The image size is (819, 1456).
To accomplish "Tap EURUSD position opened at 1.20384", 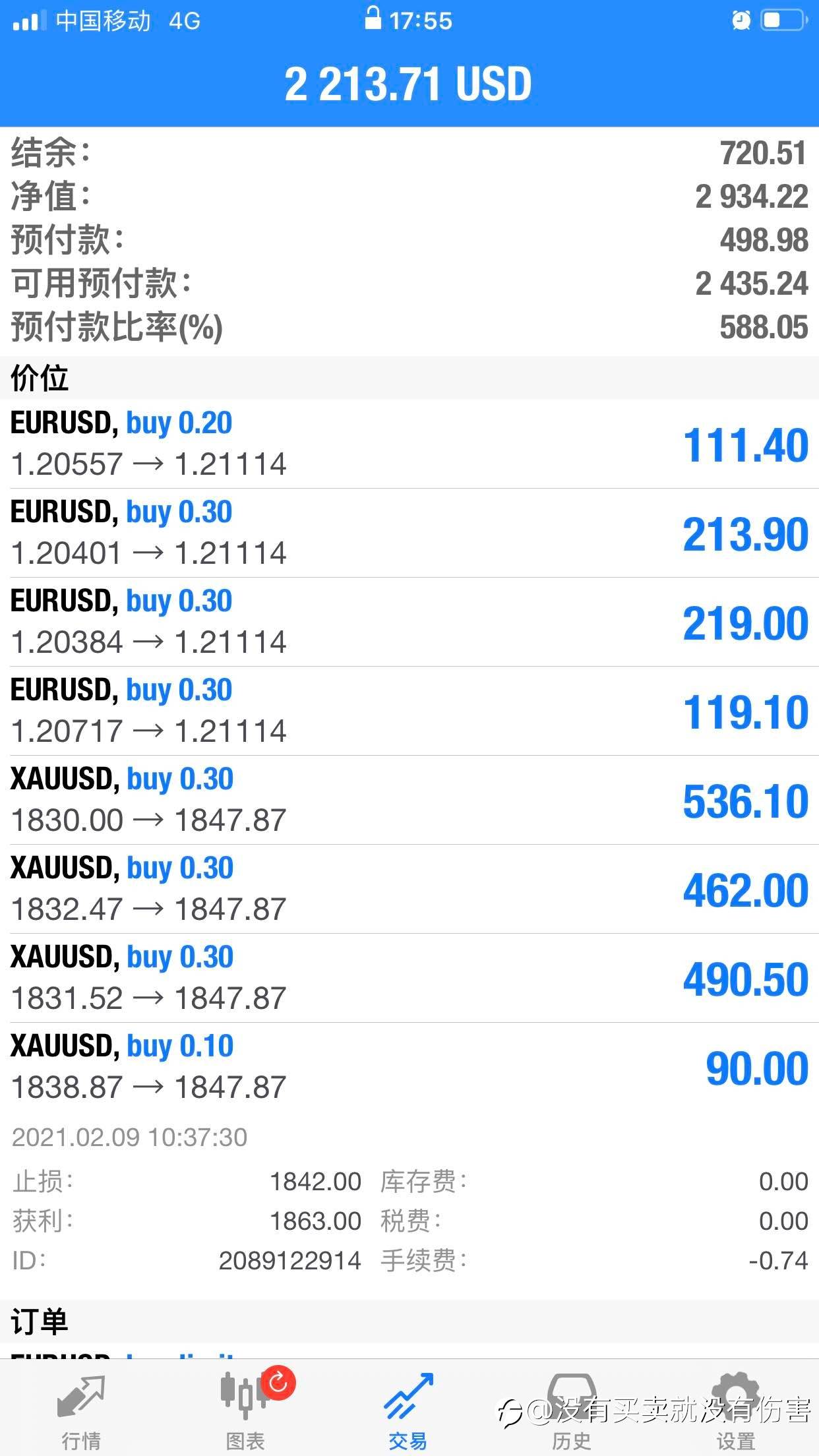I will tap(409, 622).
